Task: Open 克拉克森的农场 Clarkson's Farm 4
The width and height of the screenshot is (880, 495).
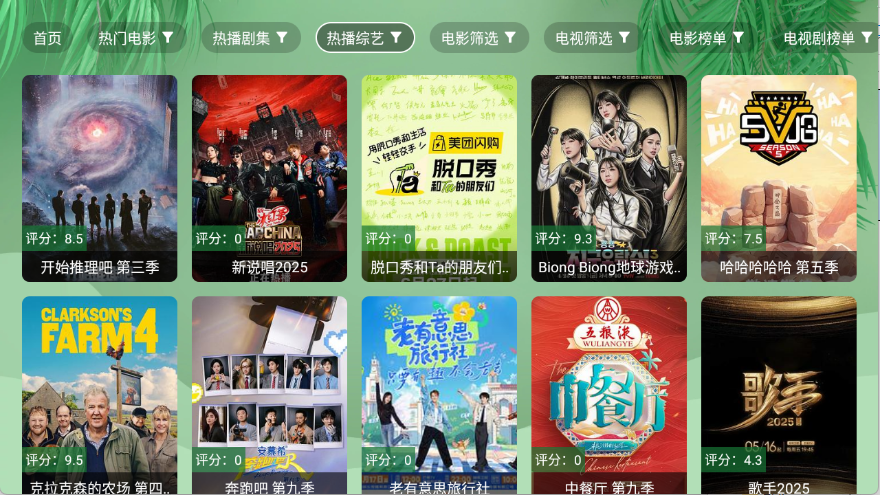Action: pyautogui.click(x=100, y=394)
